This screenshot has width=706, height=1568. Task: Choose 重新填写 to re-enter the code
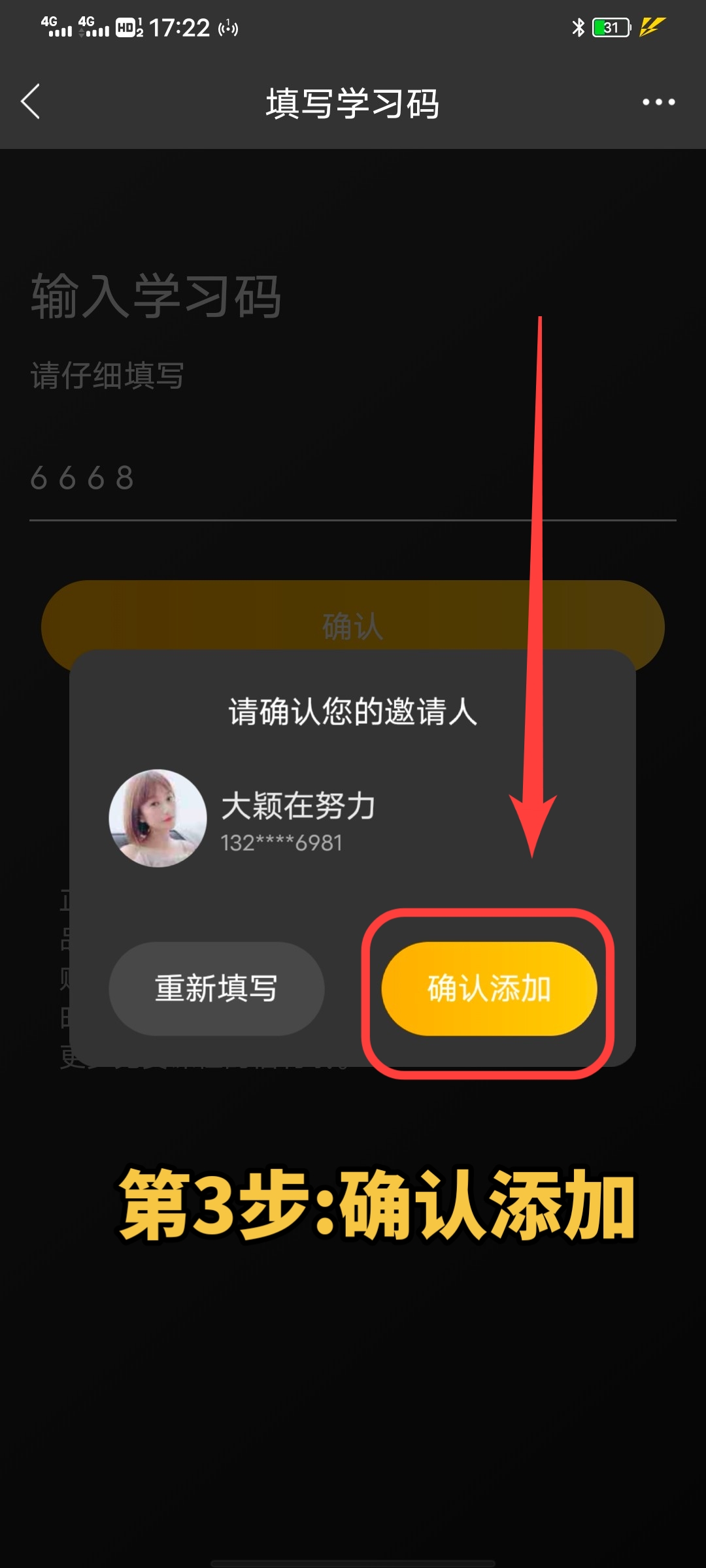pos(216,988)
